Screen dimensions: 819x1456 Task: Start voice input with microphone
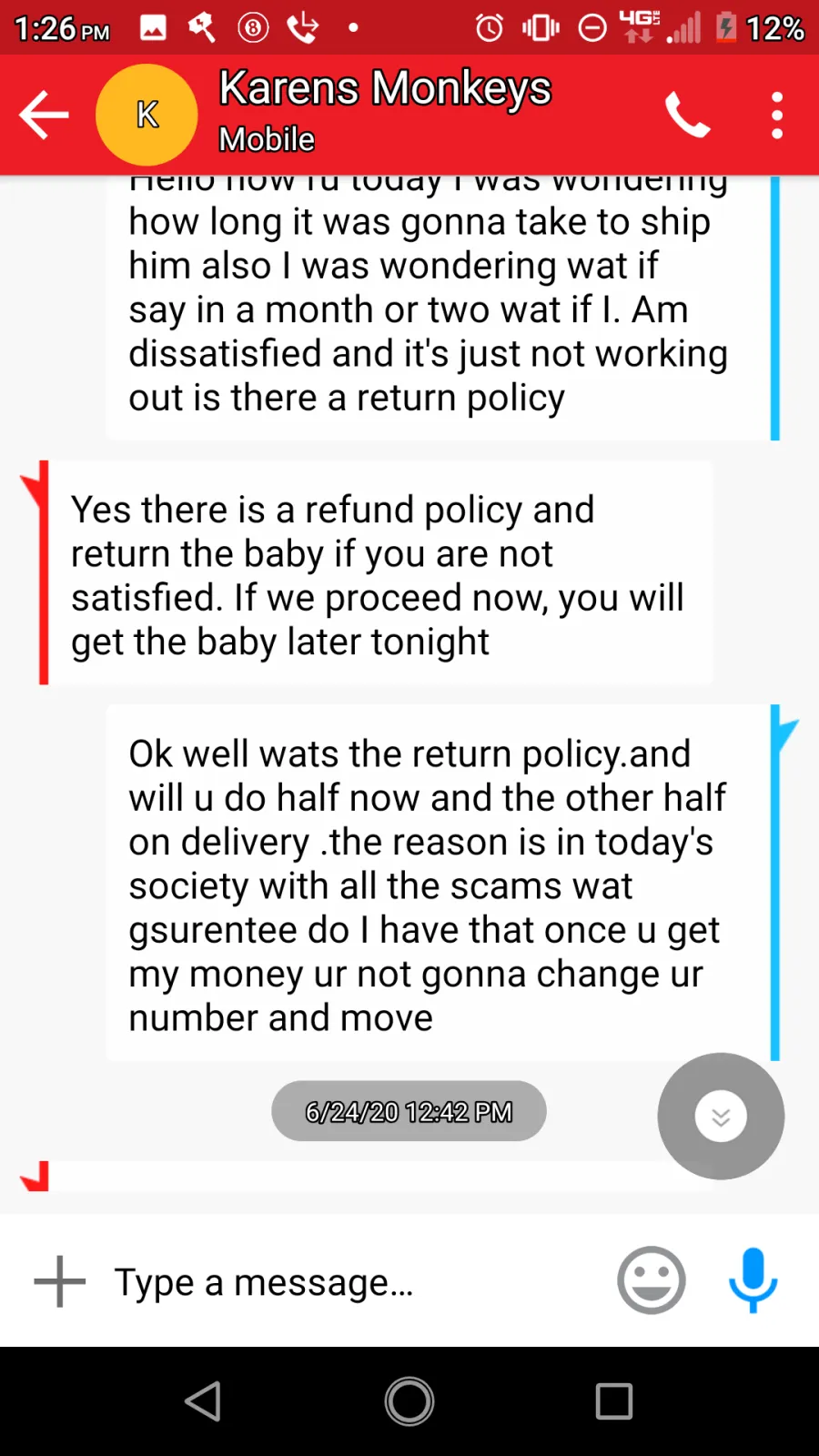(753, 1280)
